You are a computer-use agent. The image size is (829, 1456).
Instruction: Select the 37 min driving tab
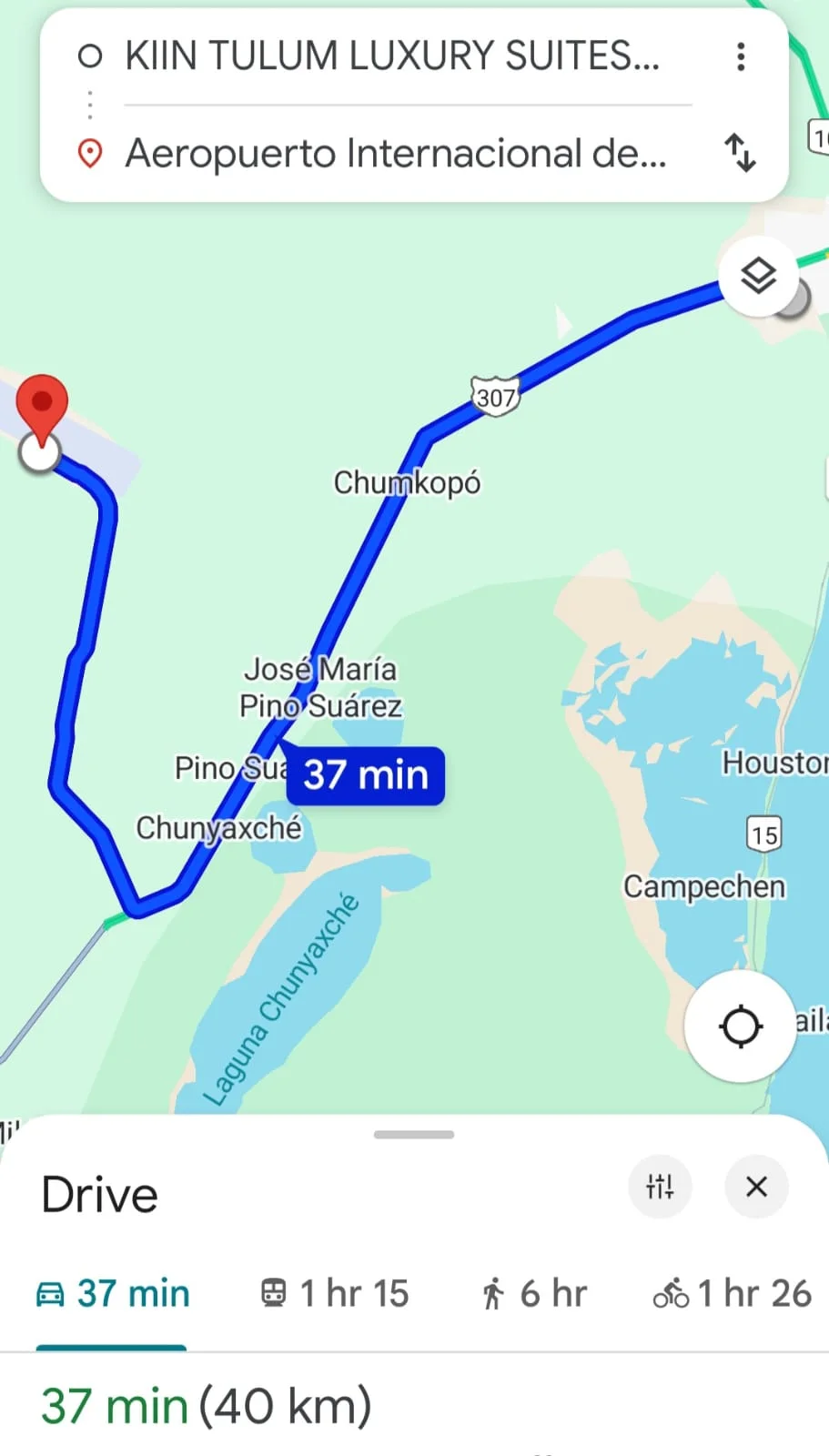[113, 1293]
